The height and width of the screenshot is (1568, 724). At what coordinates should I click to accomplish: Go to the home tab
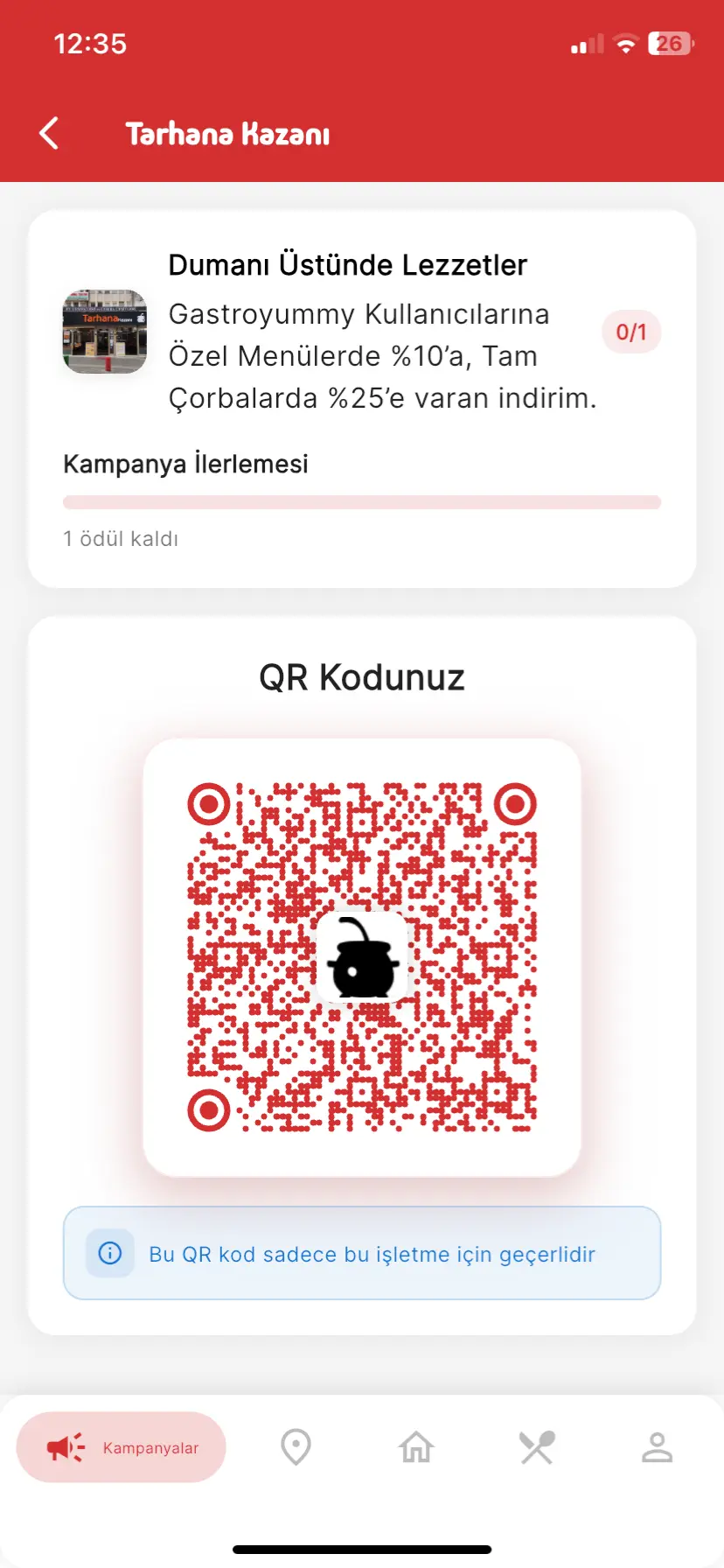416,1447
